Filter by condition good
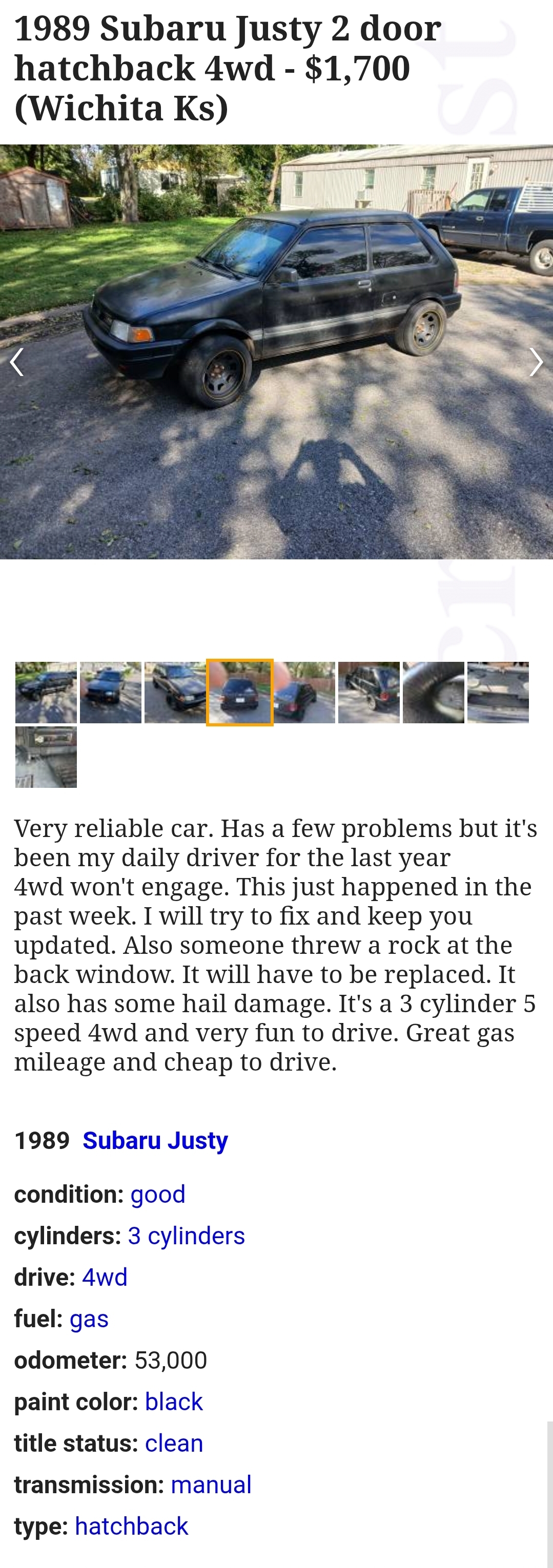 click(x=158, y=1194)
